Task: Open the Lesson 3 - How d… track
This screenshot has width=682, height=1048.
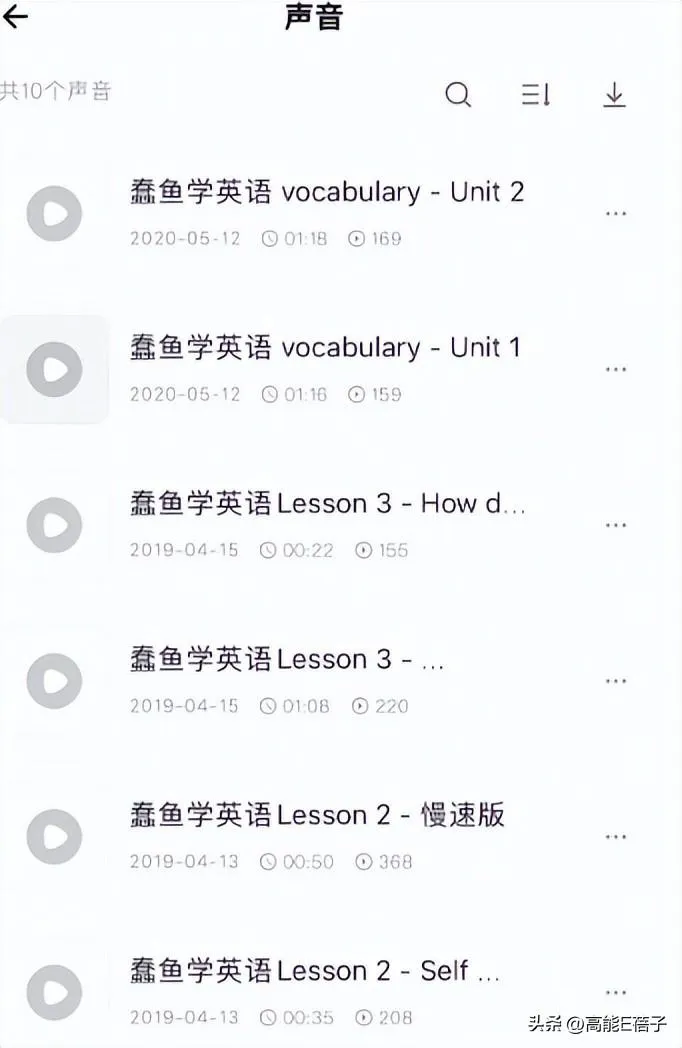Action: 327,504
